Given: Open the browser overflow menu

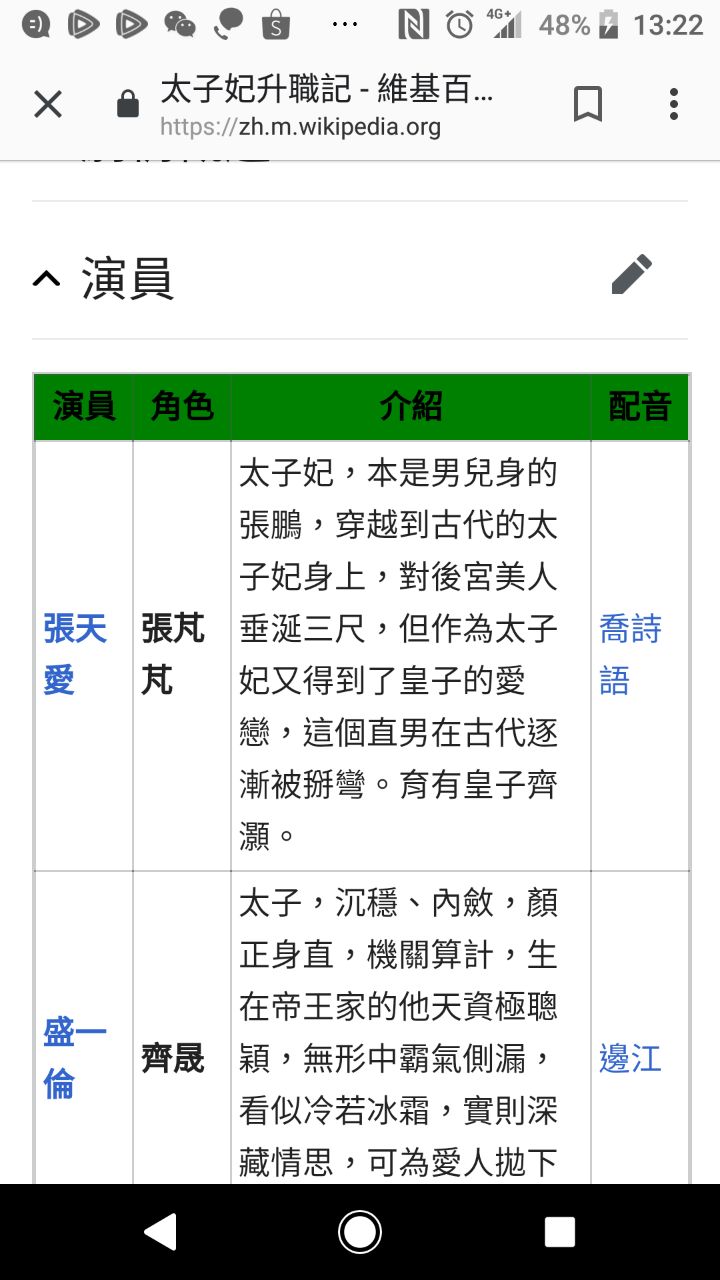Looking at the screenshot, I should tap(674, 104).
